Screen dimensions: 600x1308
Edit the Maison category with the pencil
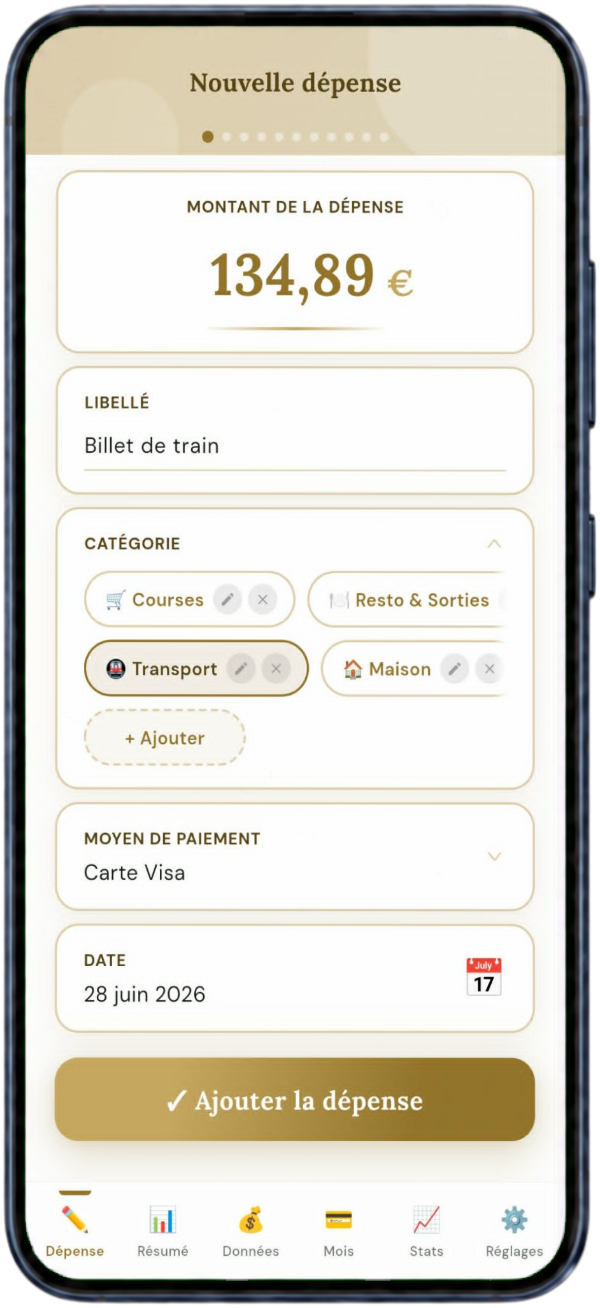pyautogui.click(x=454, y=669)
